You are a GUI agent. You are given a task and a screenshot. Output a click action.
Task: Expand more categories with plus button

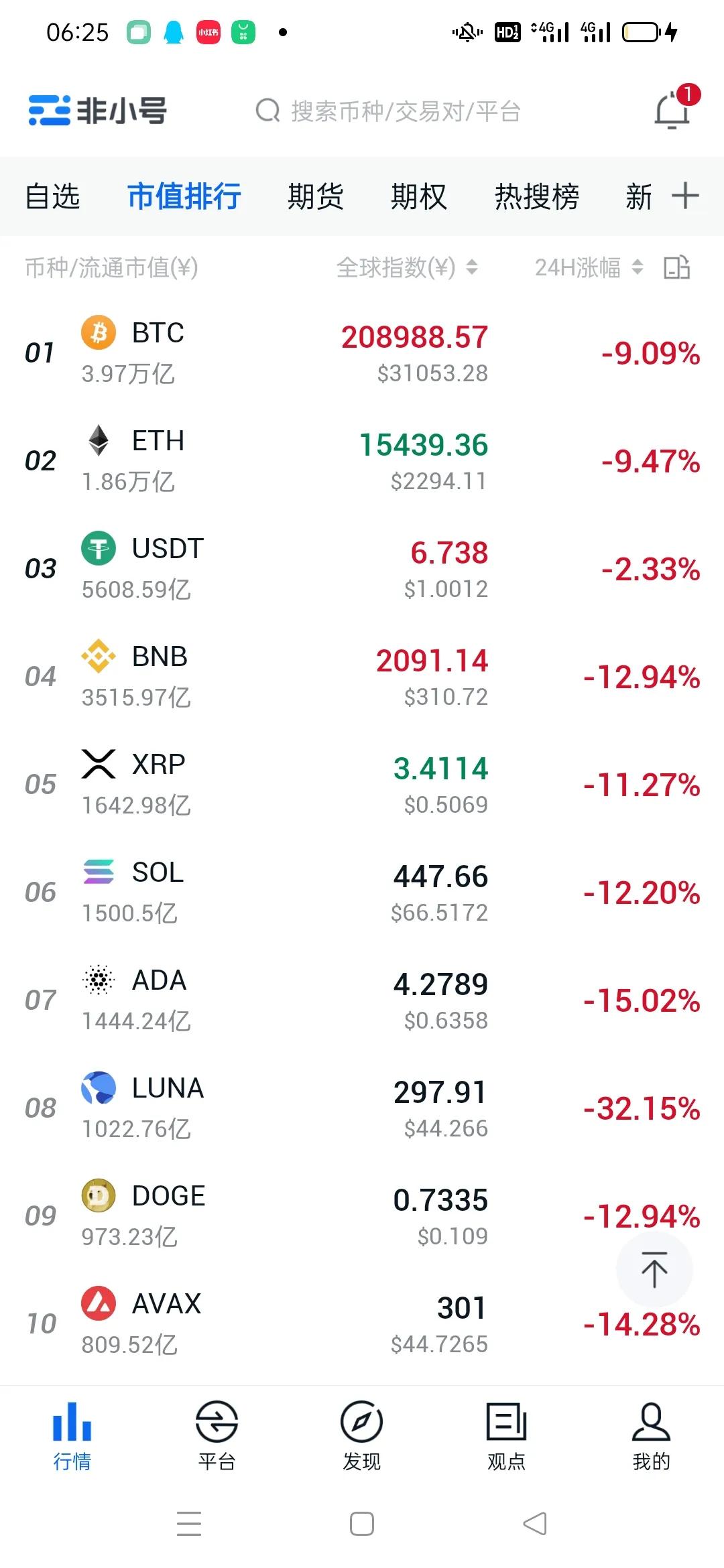click(x=685, y=196)
